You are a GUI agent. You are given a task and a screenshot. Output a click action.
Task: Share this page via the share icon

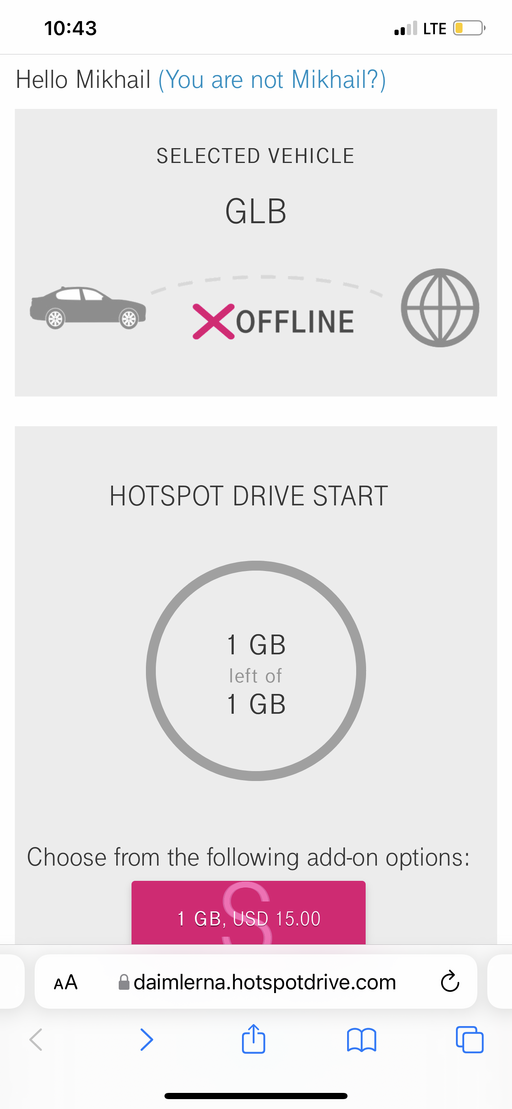tap(253, 1039)
